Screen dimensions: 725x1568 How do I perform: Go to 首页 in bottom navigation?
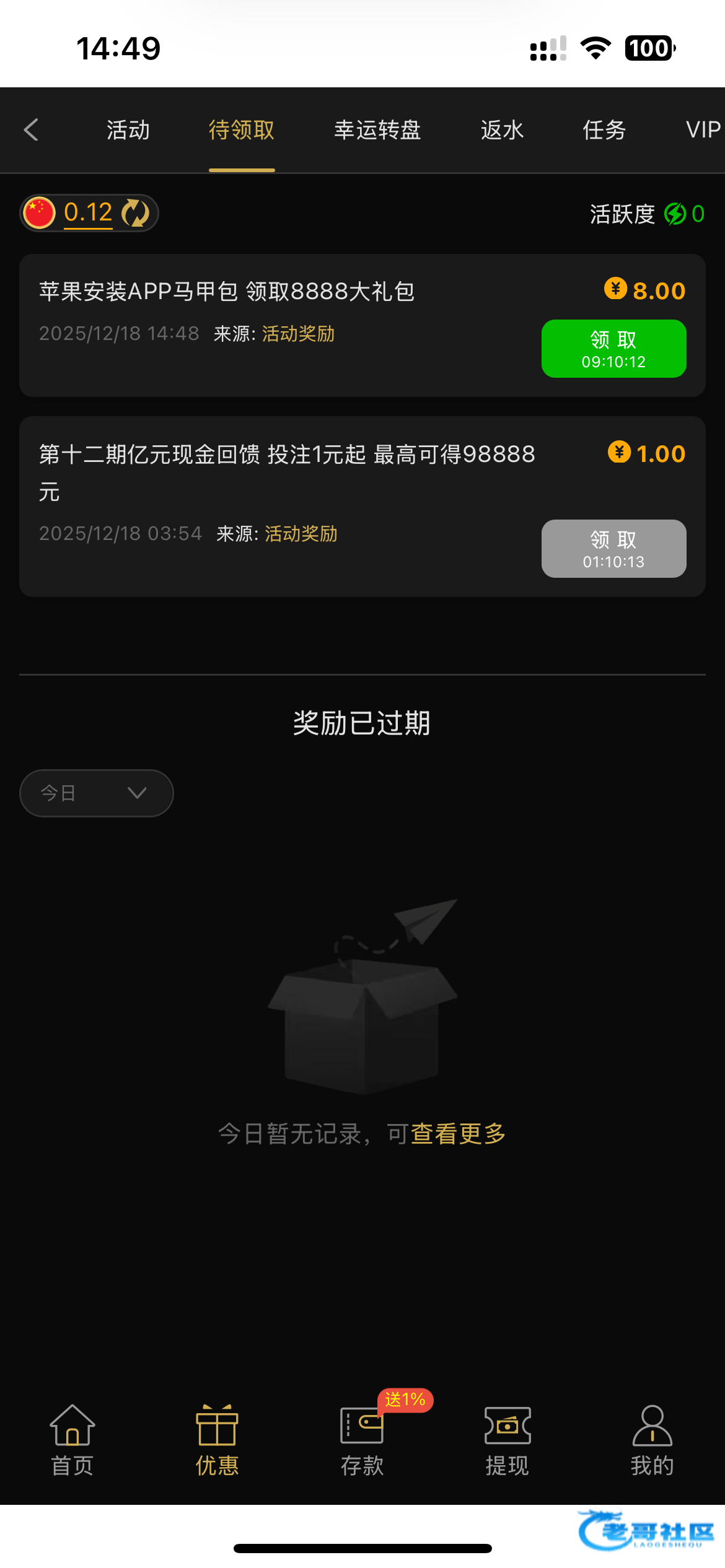tap(72, 1440)
